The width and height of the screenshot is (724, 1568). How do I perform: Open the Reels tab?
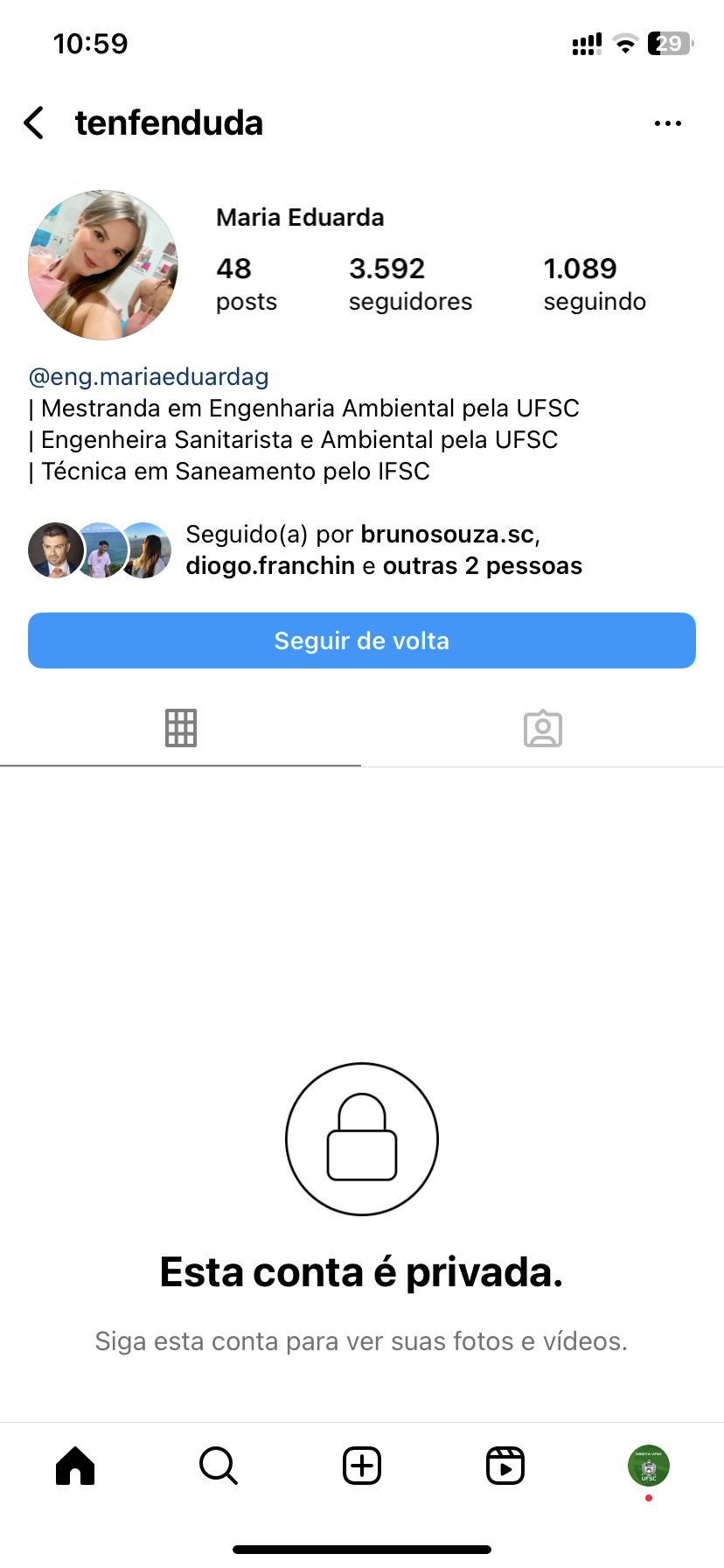tap(505, 1466)
